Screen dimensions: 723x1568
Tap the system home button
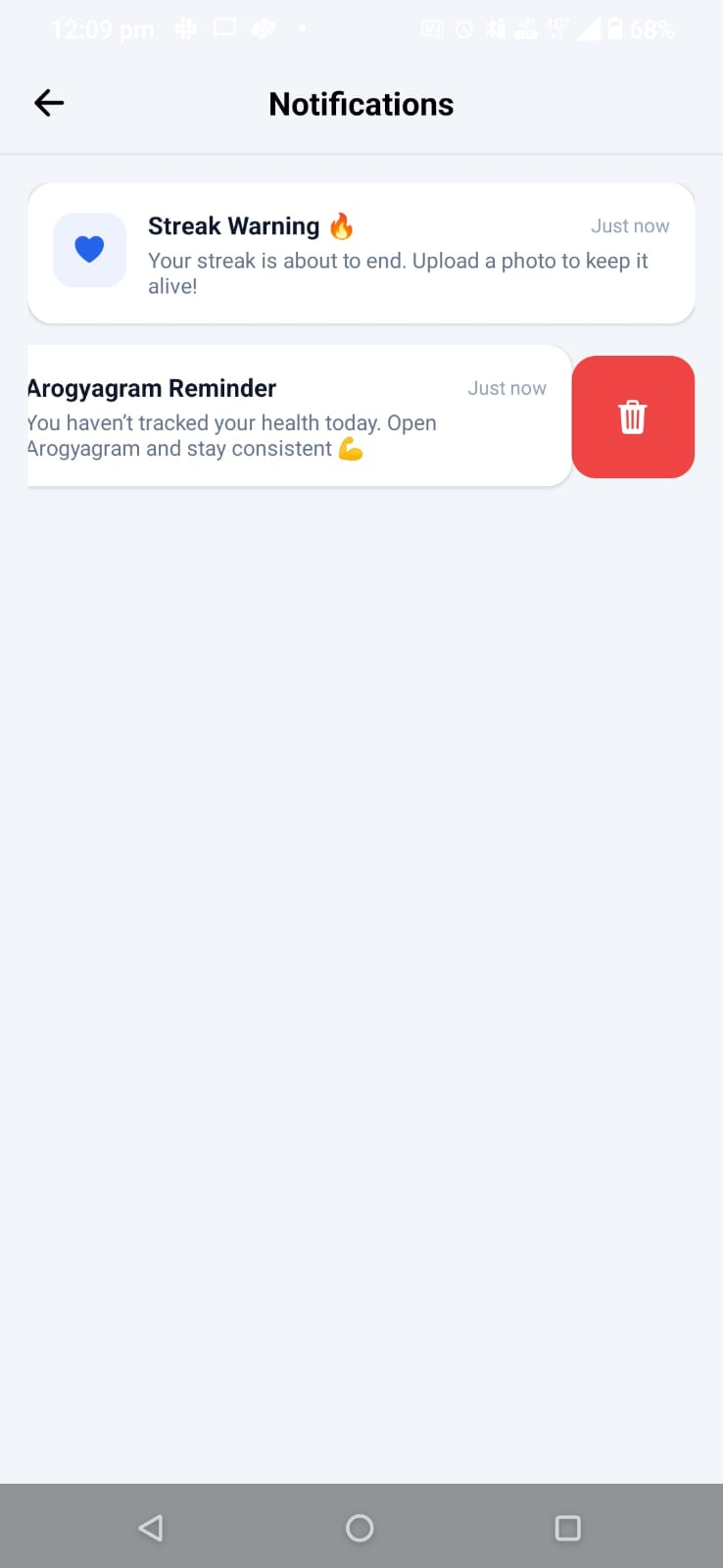[x=360, y=1528]
